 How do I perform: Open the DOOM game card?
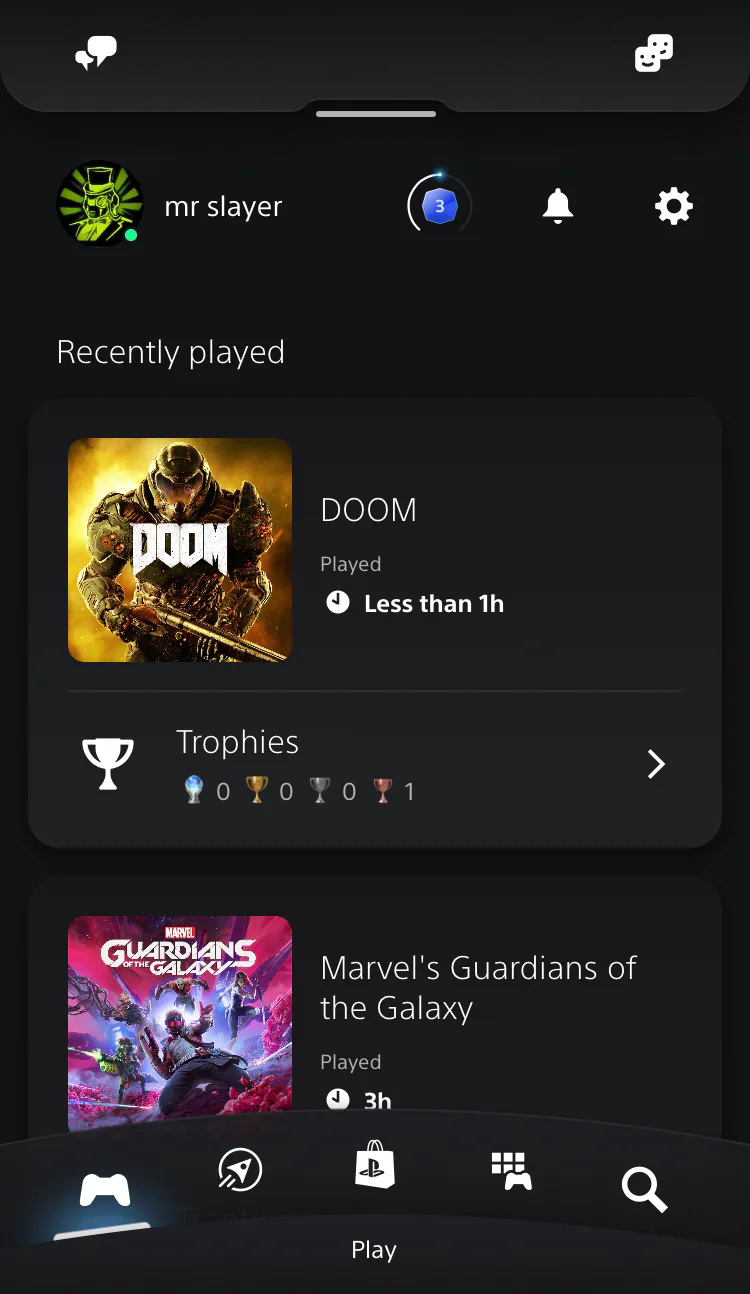tap(375, 550)
